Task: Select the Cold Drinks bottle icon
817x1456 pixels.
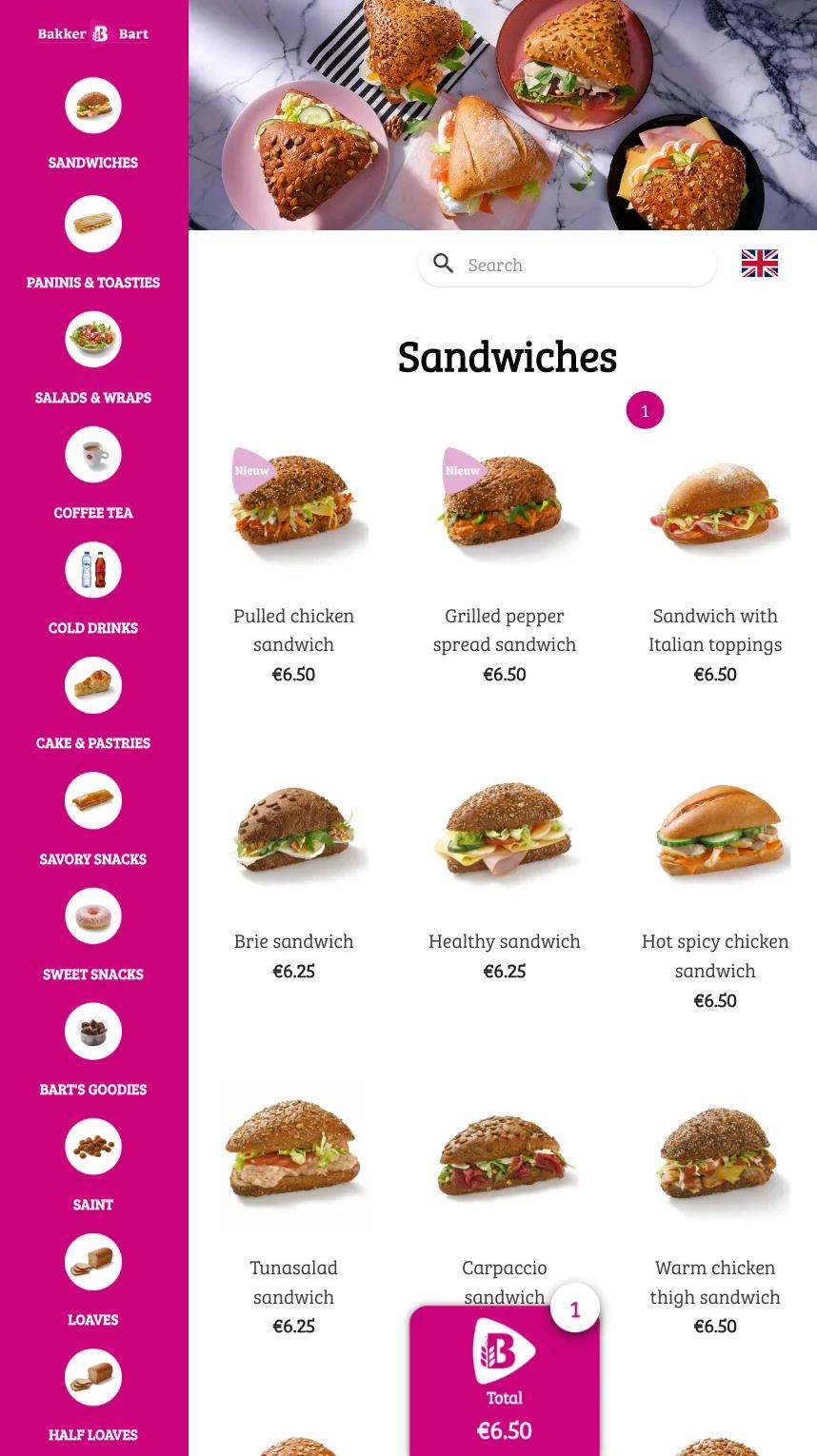Action: point(92,569)
